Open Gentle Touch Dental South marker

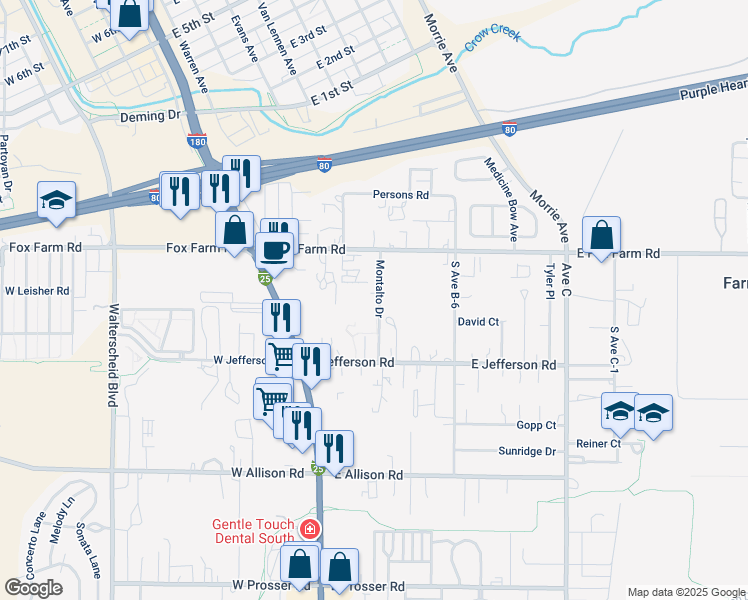[x=309, y=528]
